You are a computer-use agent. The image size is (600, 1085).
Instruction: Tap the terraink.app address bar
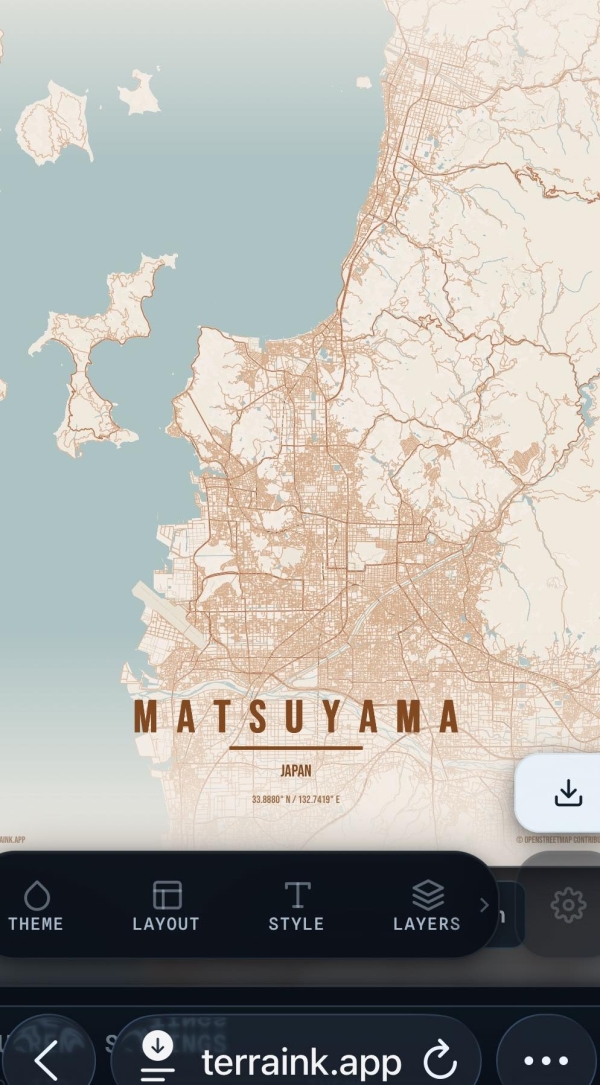pyautogui.click(x=300, y=1061)
